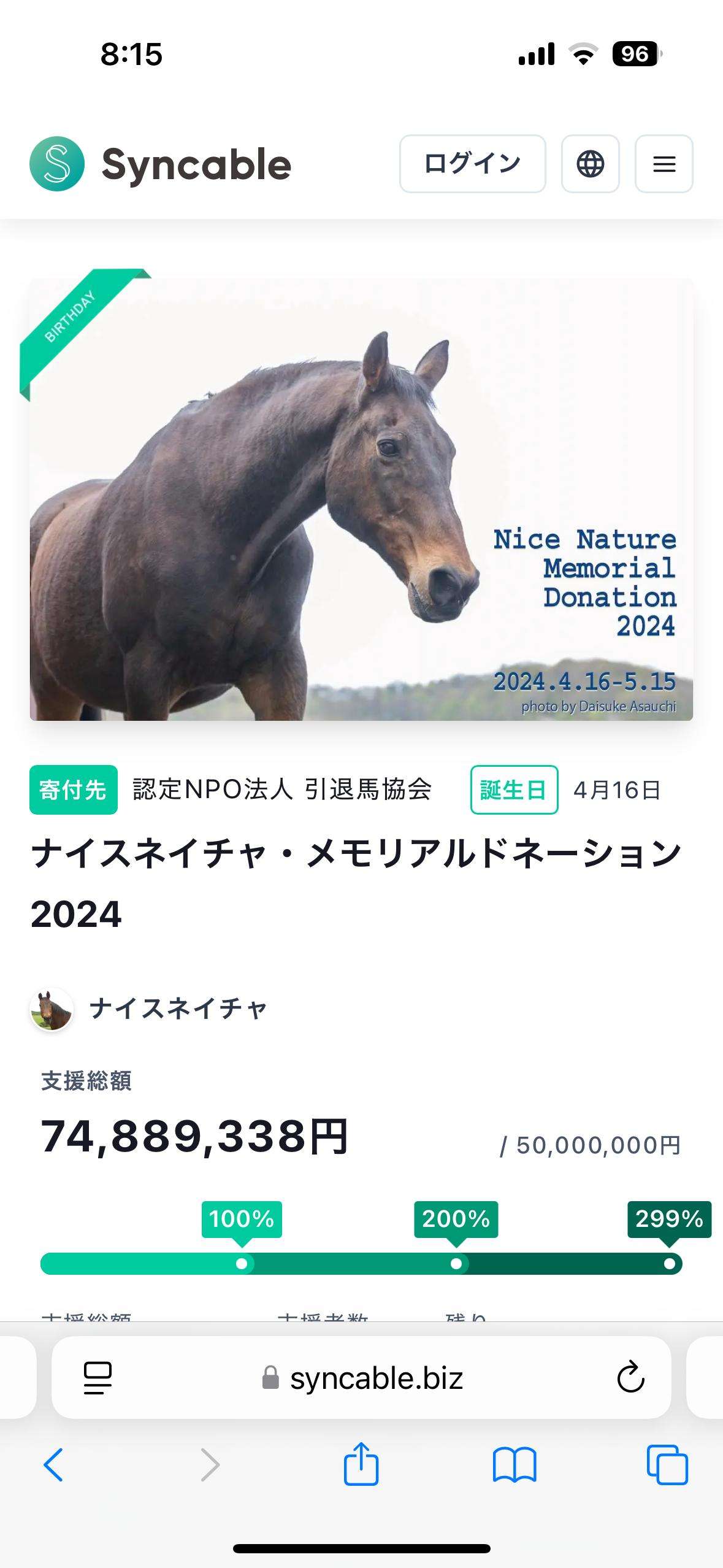Image resolution: width=723 pixels, height=1568 pixels.
Task: Tap the ログイン login button
Action: pos(472,164)
